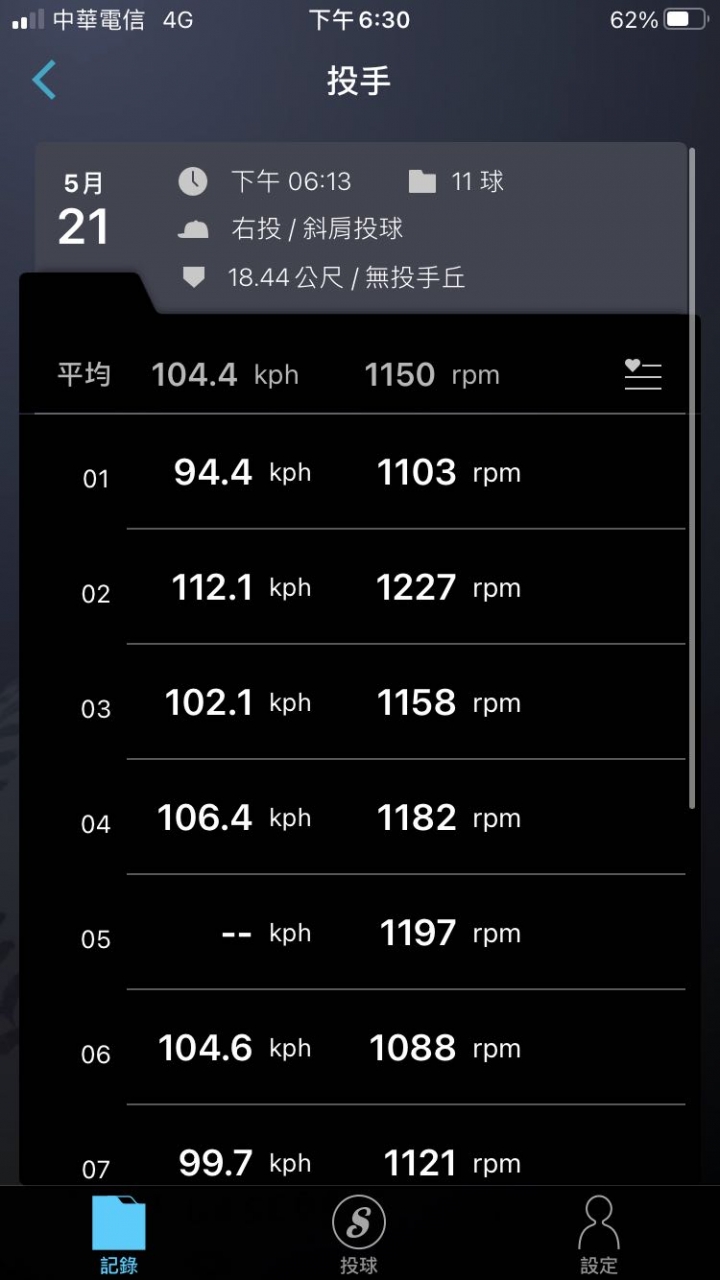
Task: Go back using the top-left arrow
Action: [x=44, y=80]
